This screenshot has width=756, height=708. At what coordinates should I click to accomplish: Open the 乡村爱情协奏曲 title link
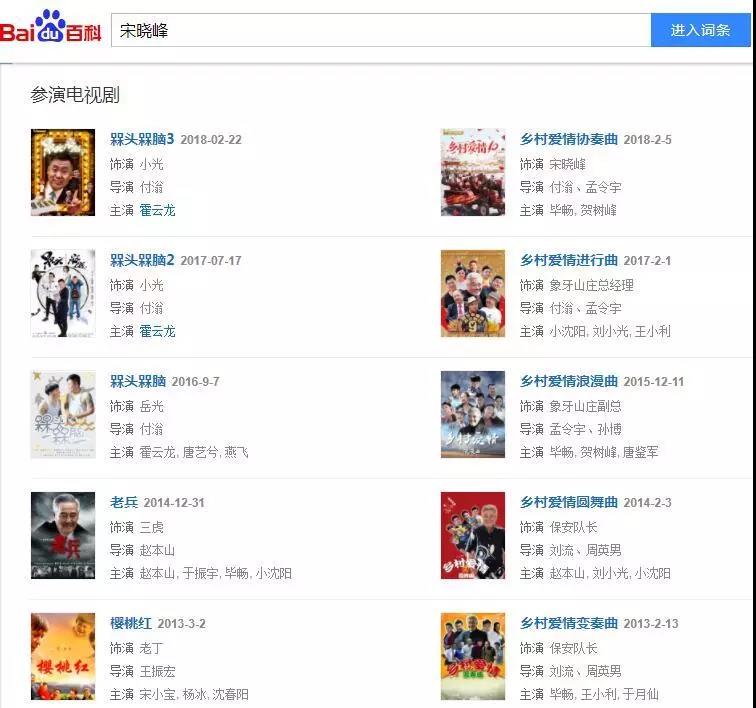point(569,139)
